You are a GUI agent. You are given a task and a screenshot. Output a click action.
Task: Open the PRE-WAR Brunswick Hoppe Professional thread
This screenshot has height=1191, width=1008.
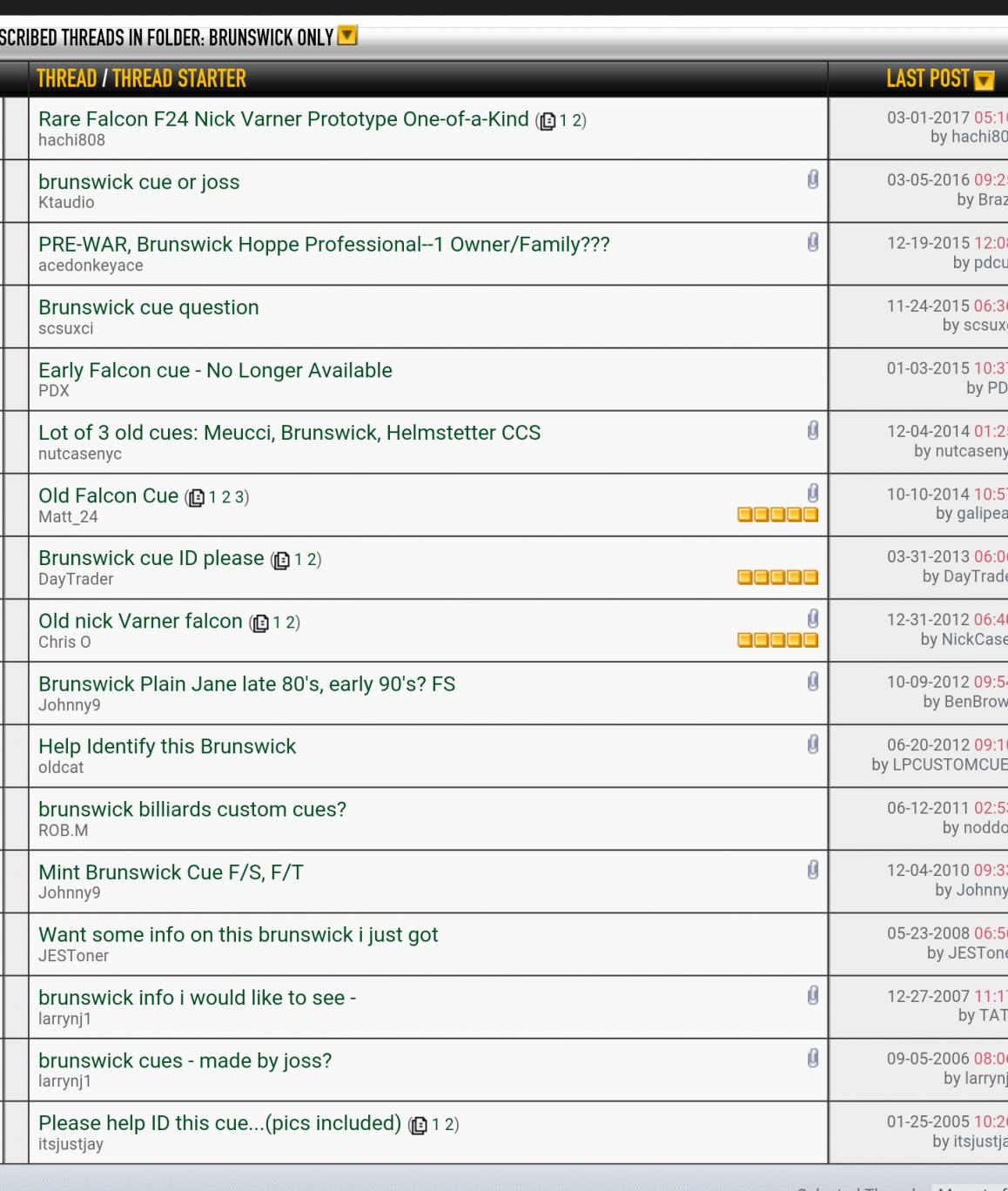324,245
